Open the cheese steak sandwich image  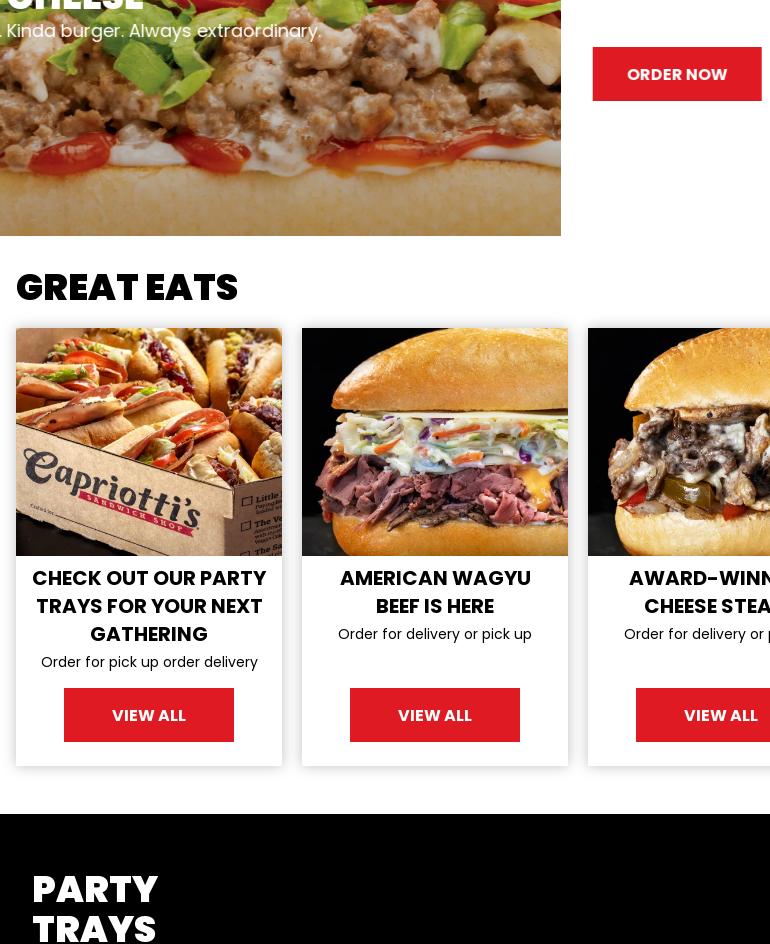pyautogui.click(x=680, y=442)
